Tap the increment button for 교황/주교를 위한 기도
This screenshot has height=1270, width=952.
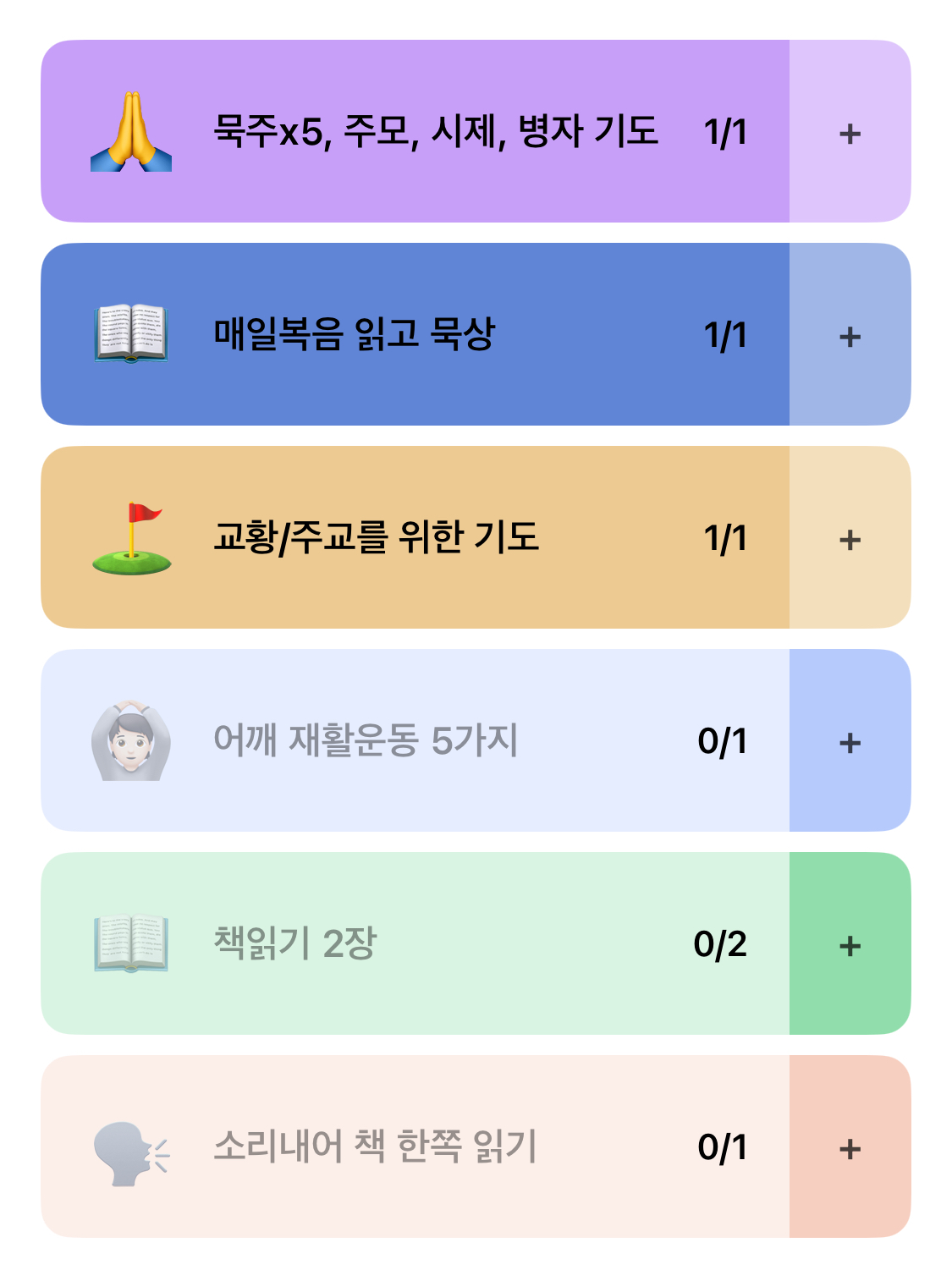click(x=850, y=536)
